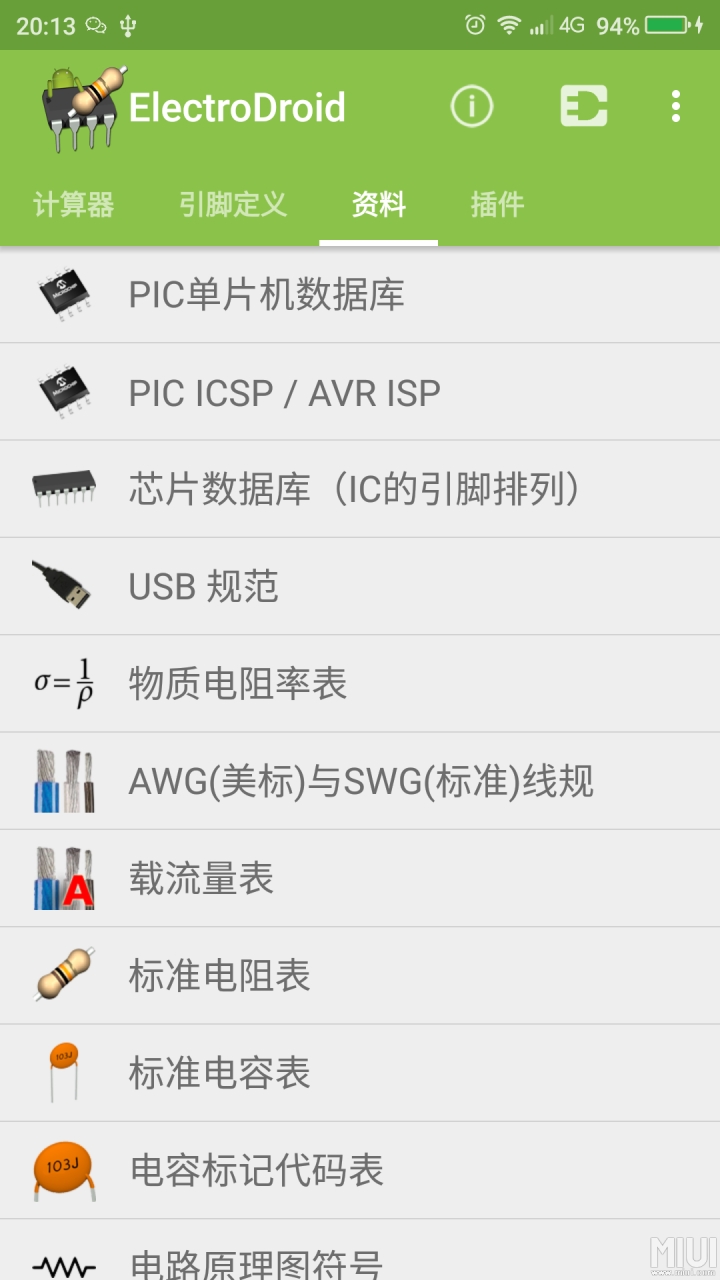Click the wire gauge icon beside AWG与SWG线规

click(63, 781)
